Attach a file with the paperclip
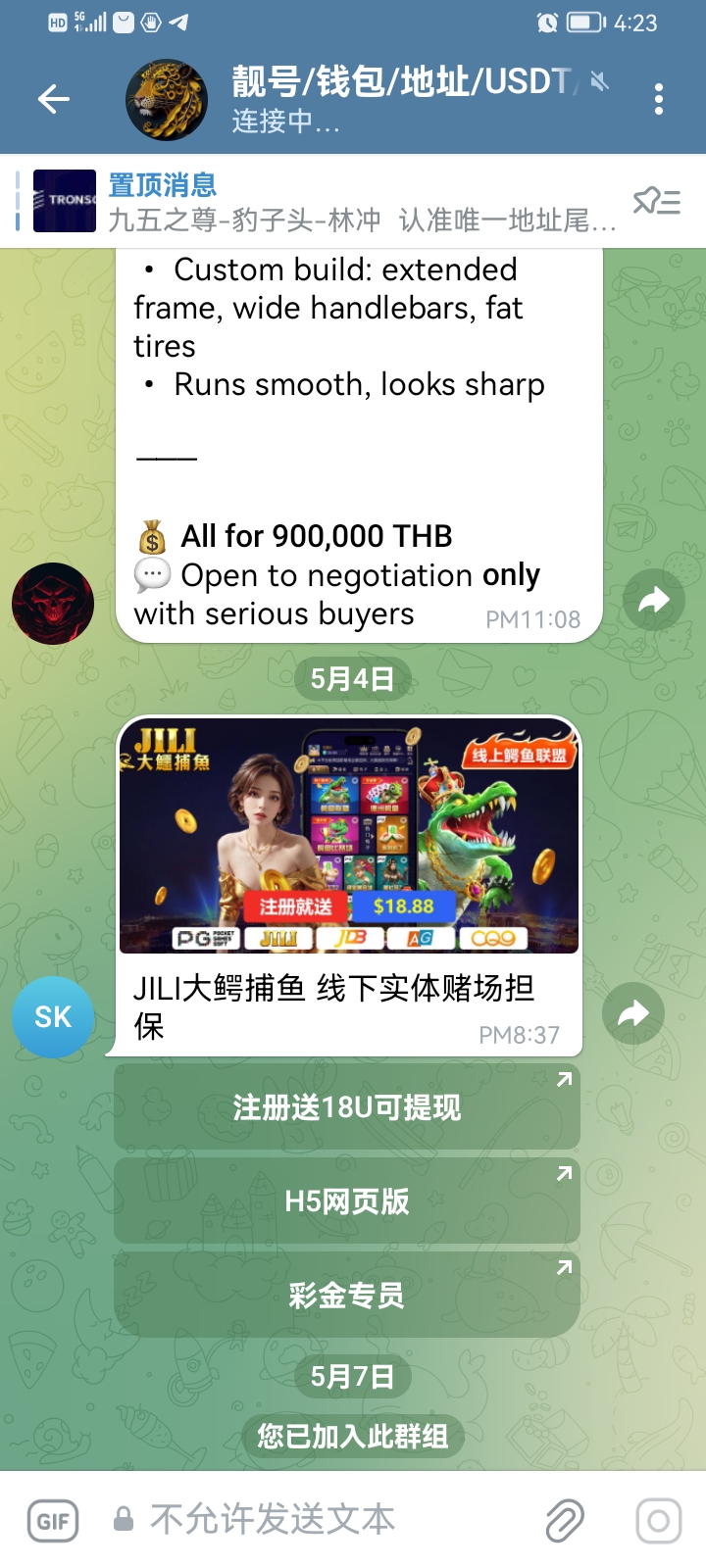 click(x=565, y=1521)
